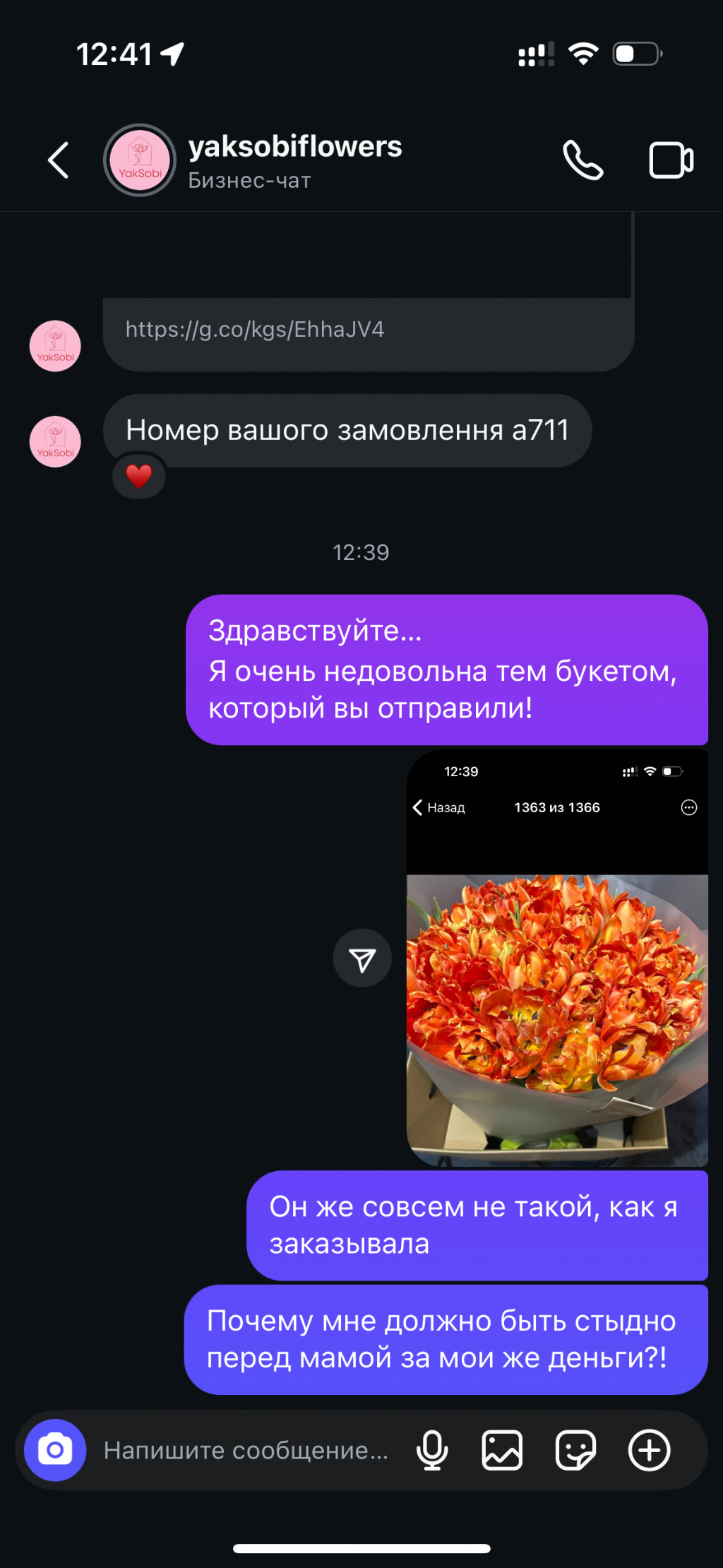Viewport: 723px width, 1568px height.
Task: Go back from the yaksobiflowers chat
Action: (59, 160)
